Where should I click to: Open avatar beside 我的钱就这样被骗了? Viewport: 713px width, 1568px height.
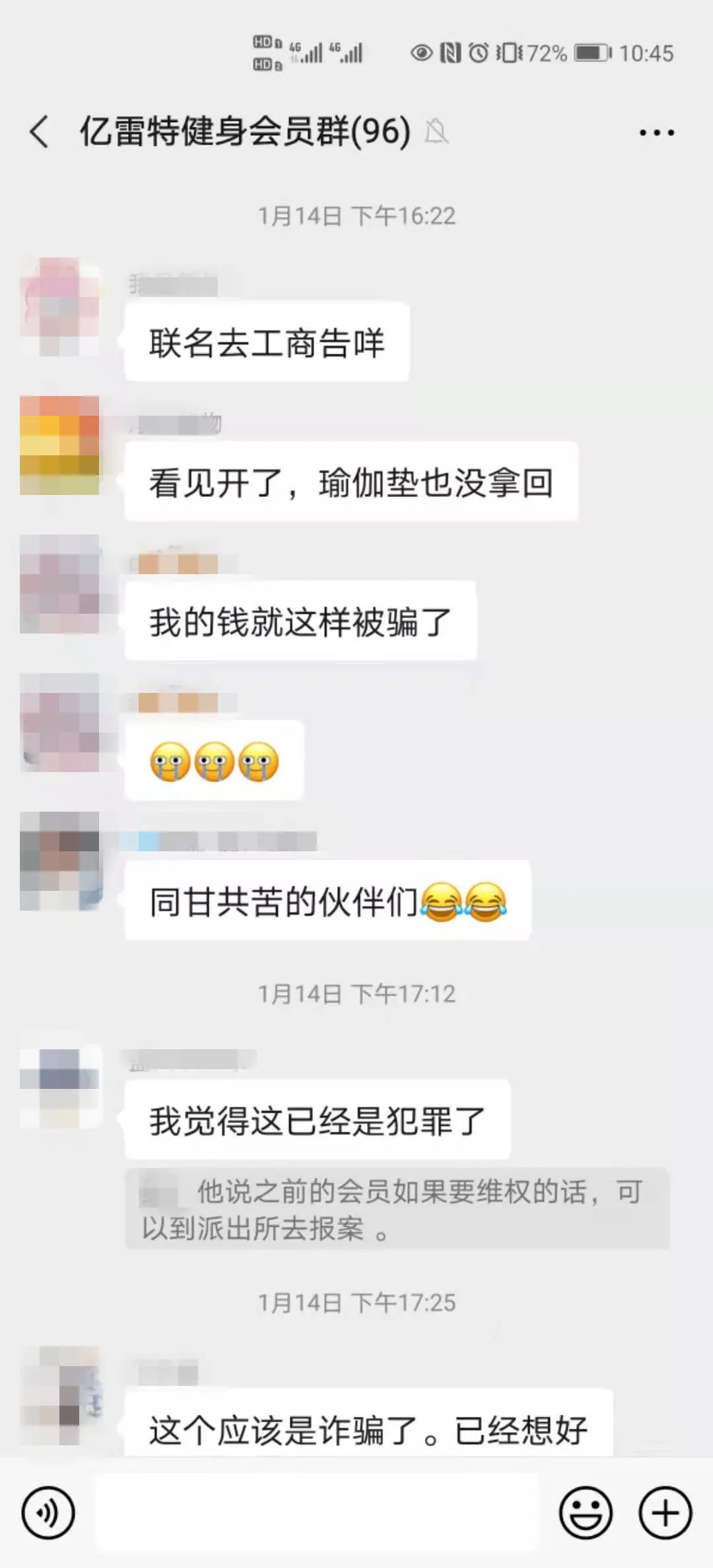click(59, 584)
